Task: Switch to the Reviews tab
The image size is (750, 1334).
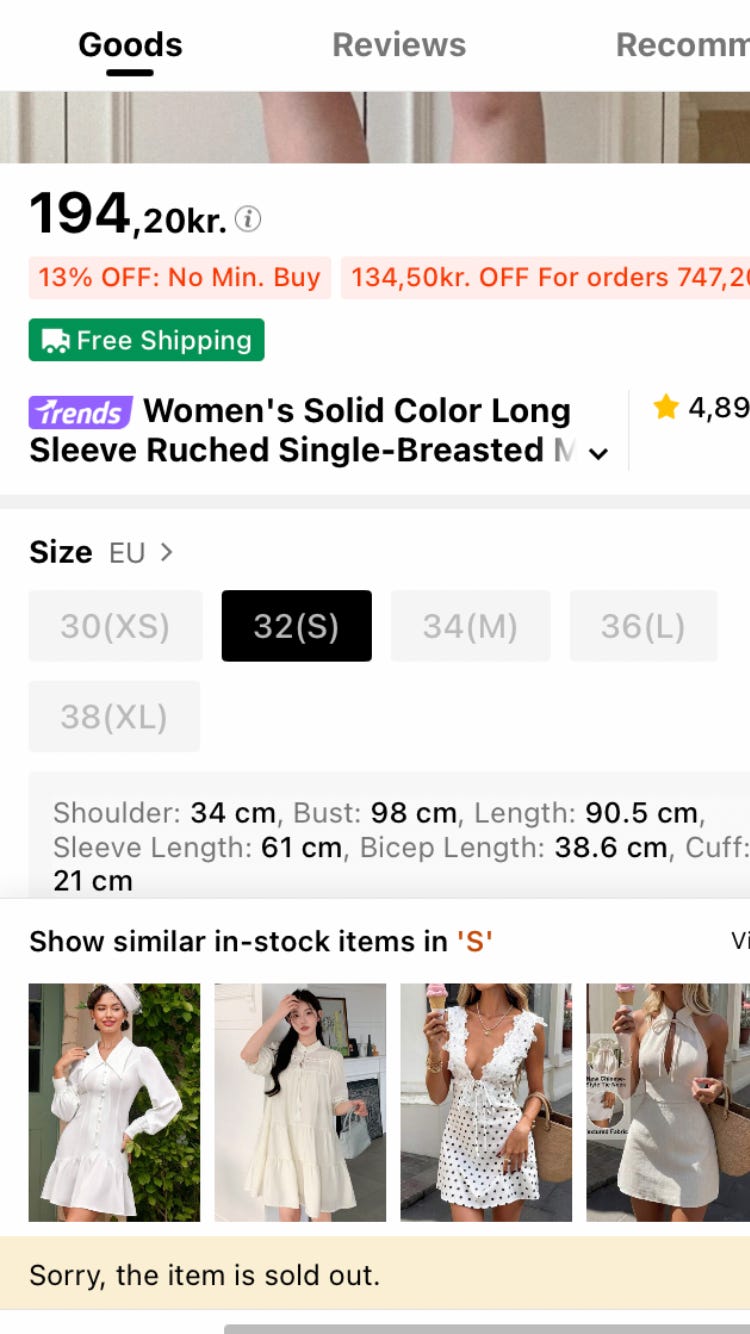Action: coord(398,45)
